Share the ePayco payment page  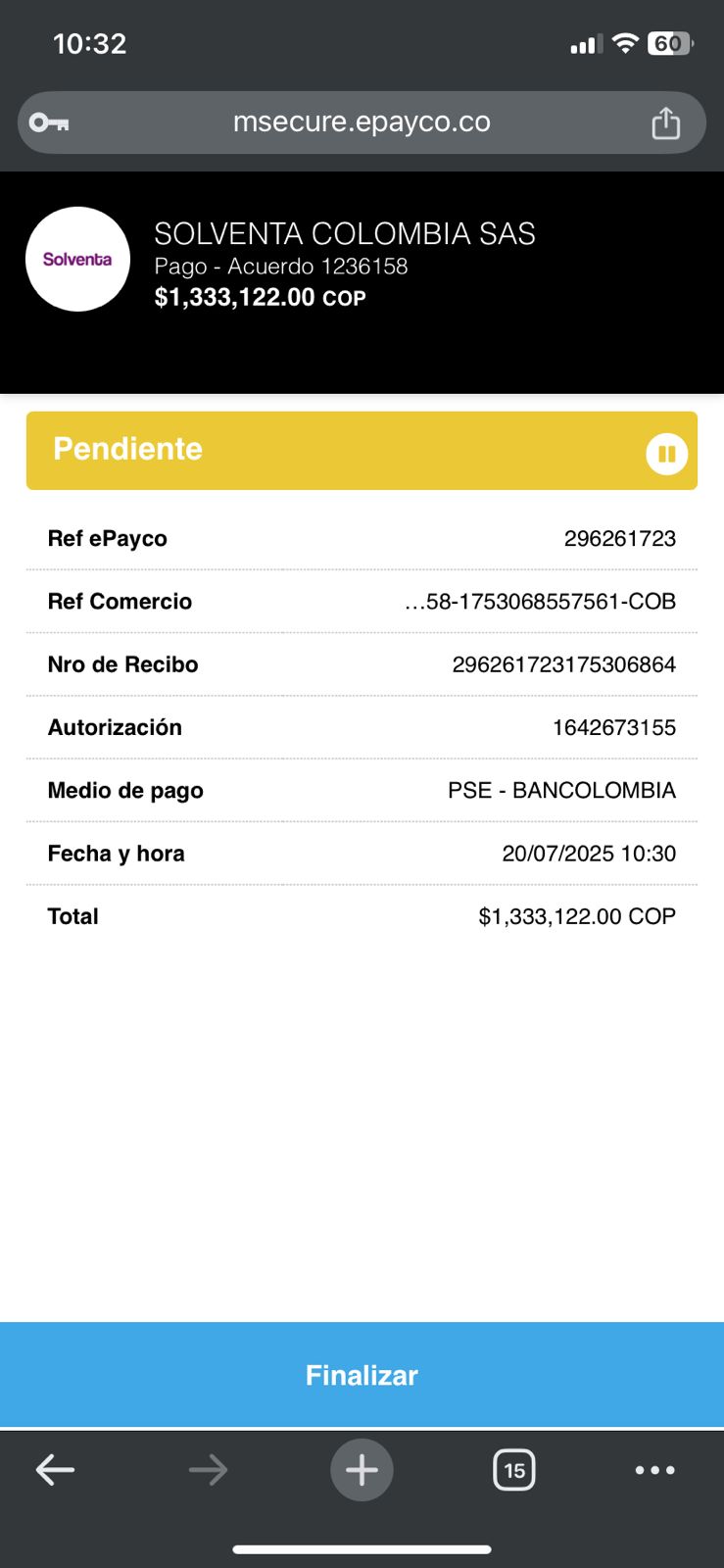666,123
